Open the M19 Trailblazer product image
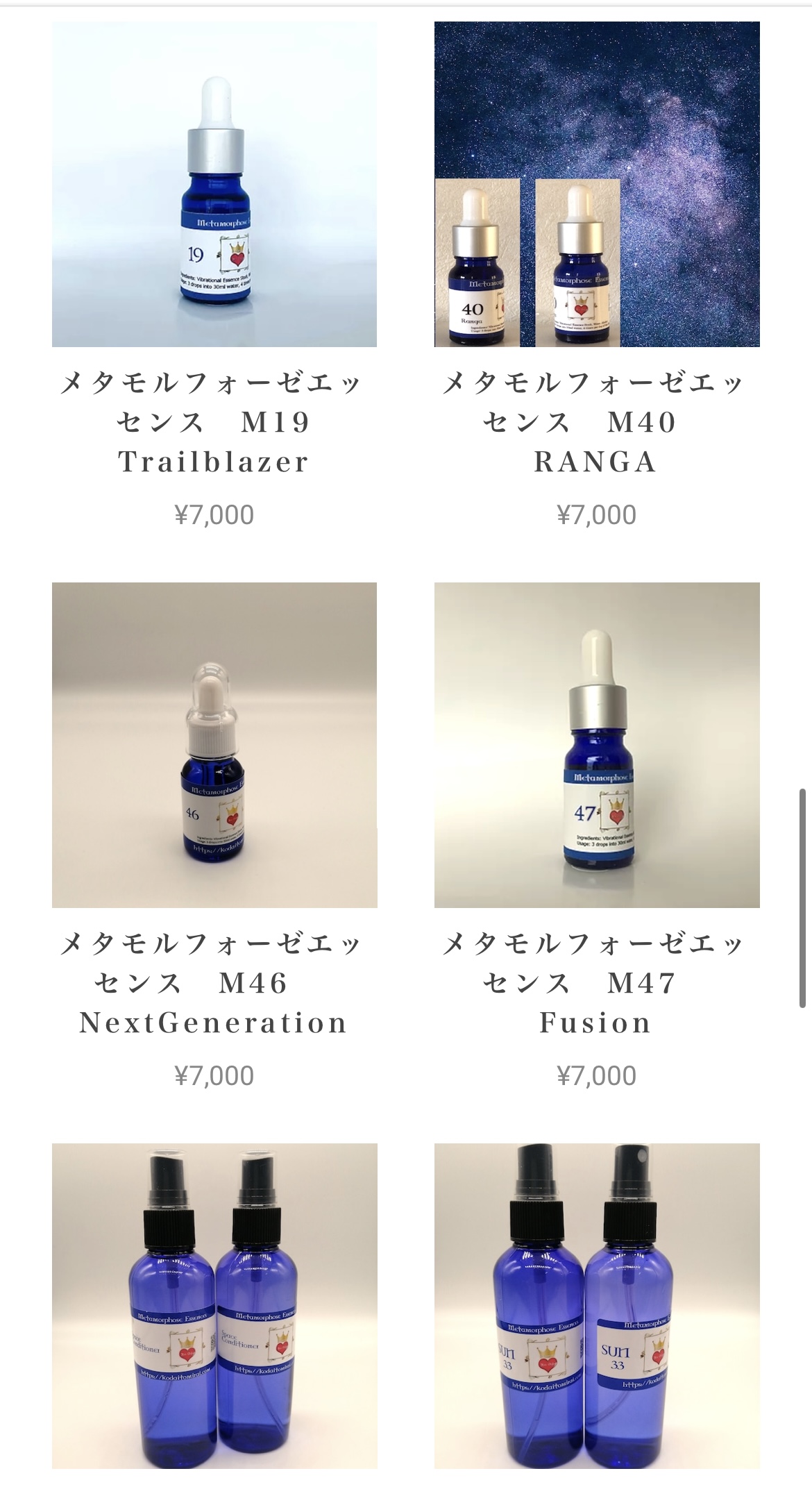The height and width of the screenshot is (1487, 812). click(214, 184)
